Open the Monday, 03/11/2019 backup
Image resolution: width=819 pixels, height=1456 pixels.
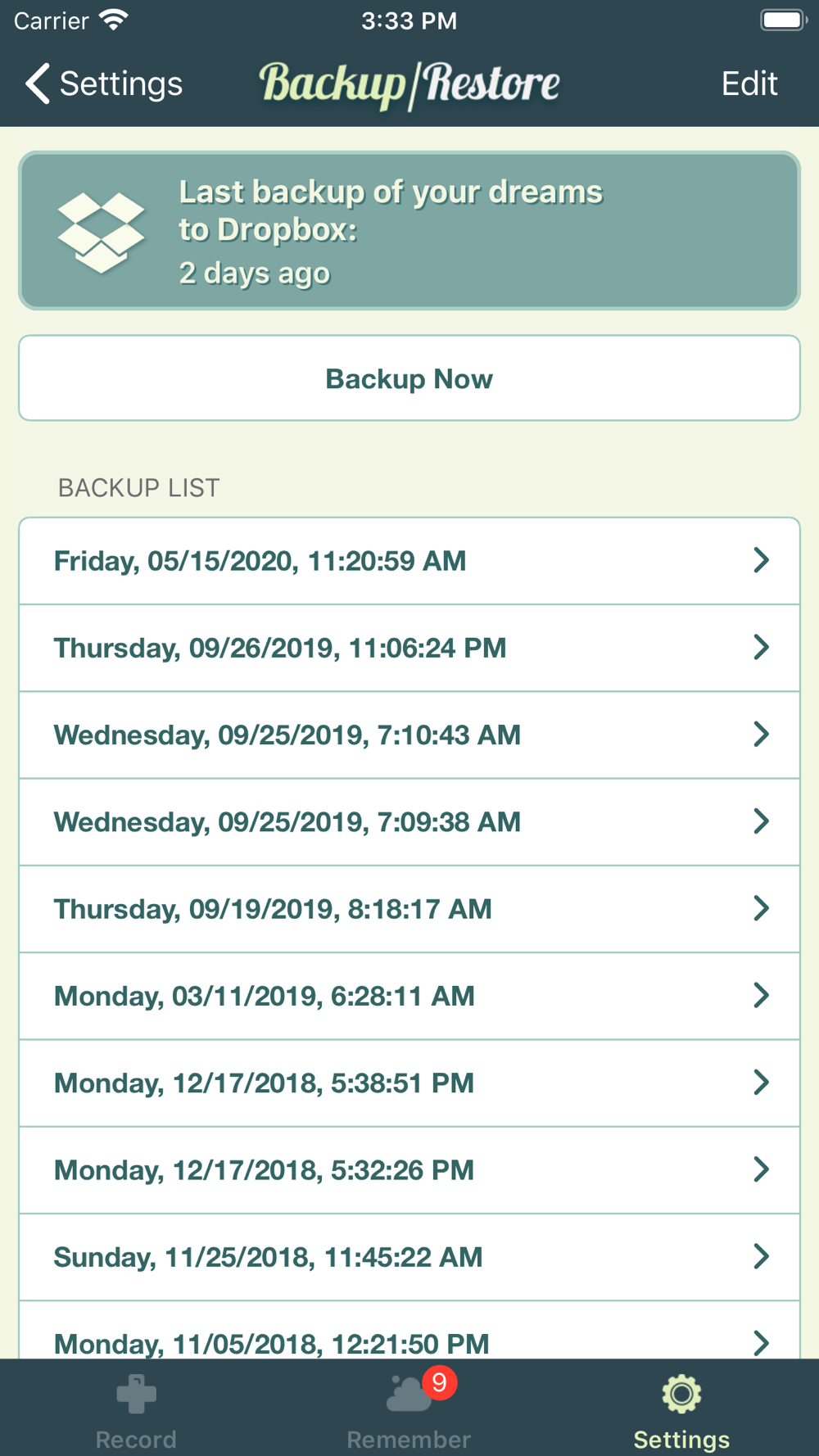tap(409, 996)
